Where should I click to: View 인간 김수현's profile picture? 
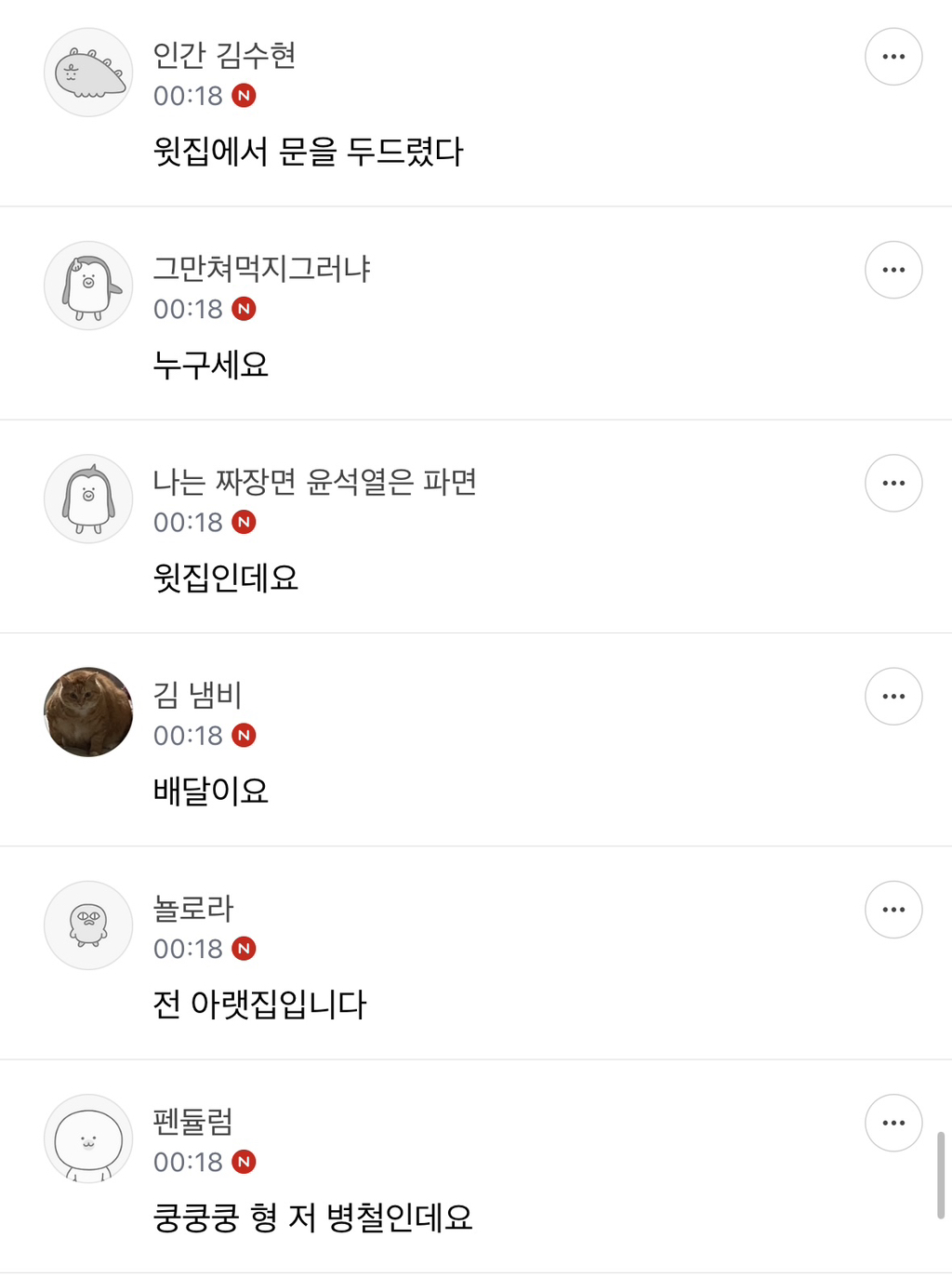[x=89, y=73]
